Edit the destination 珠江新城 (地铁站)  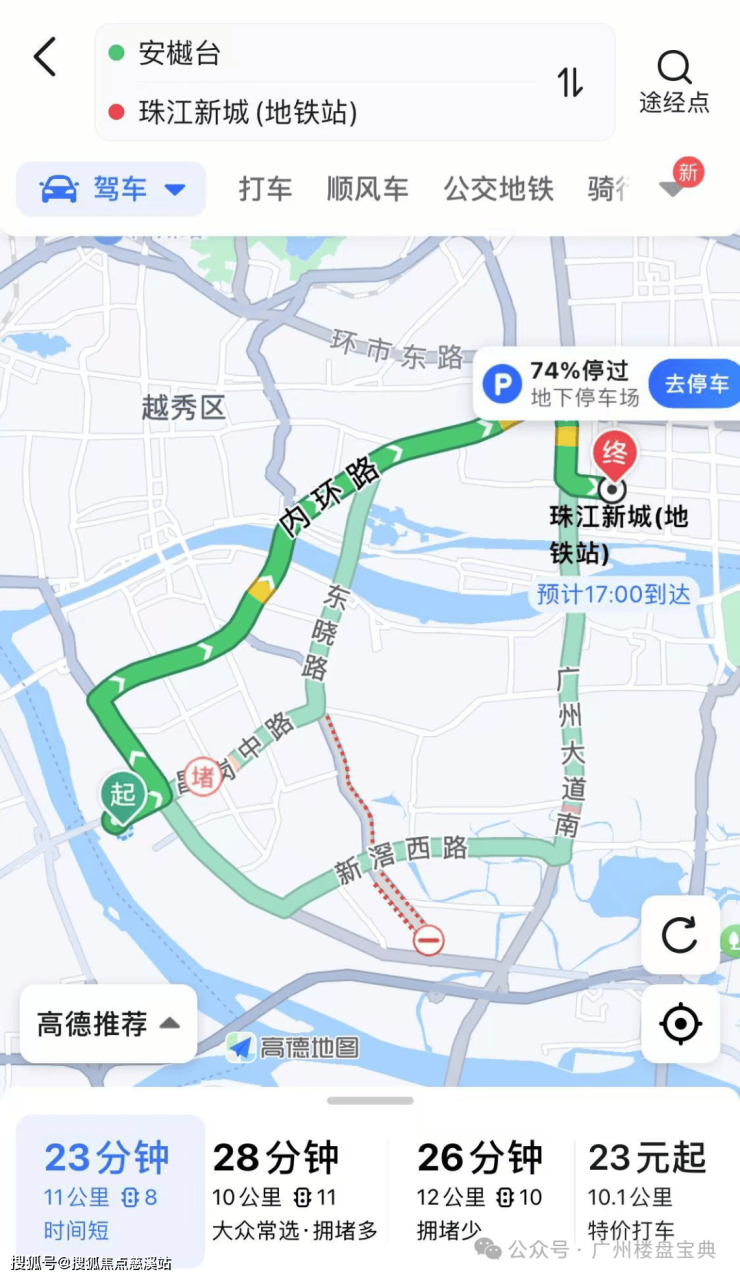tap(300, 112)
